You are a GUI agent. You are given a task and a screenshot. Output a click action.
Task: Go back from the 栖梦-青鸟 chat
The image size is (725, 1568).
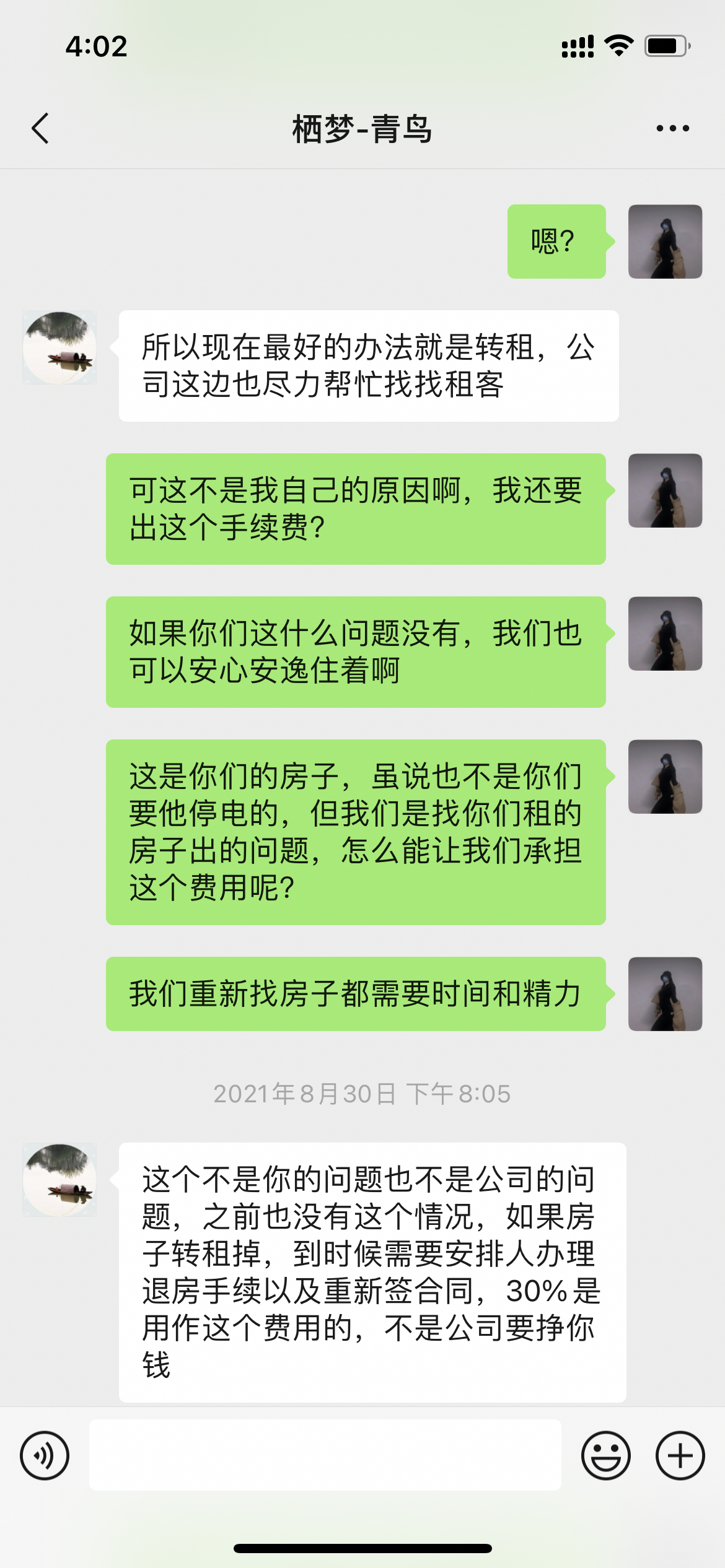tap(40, 128)
